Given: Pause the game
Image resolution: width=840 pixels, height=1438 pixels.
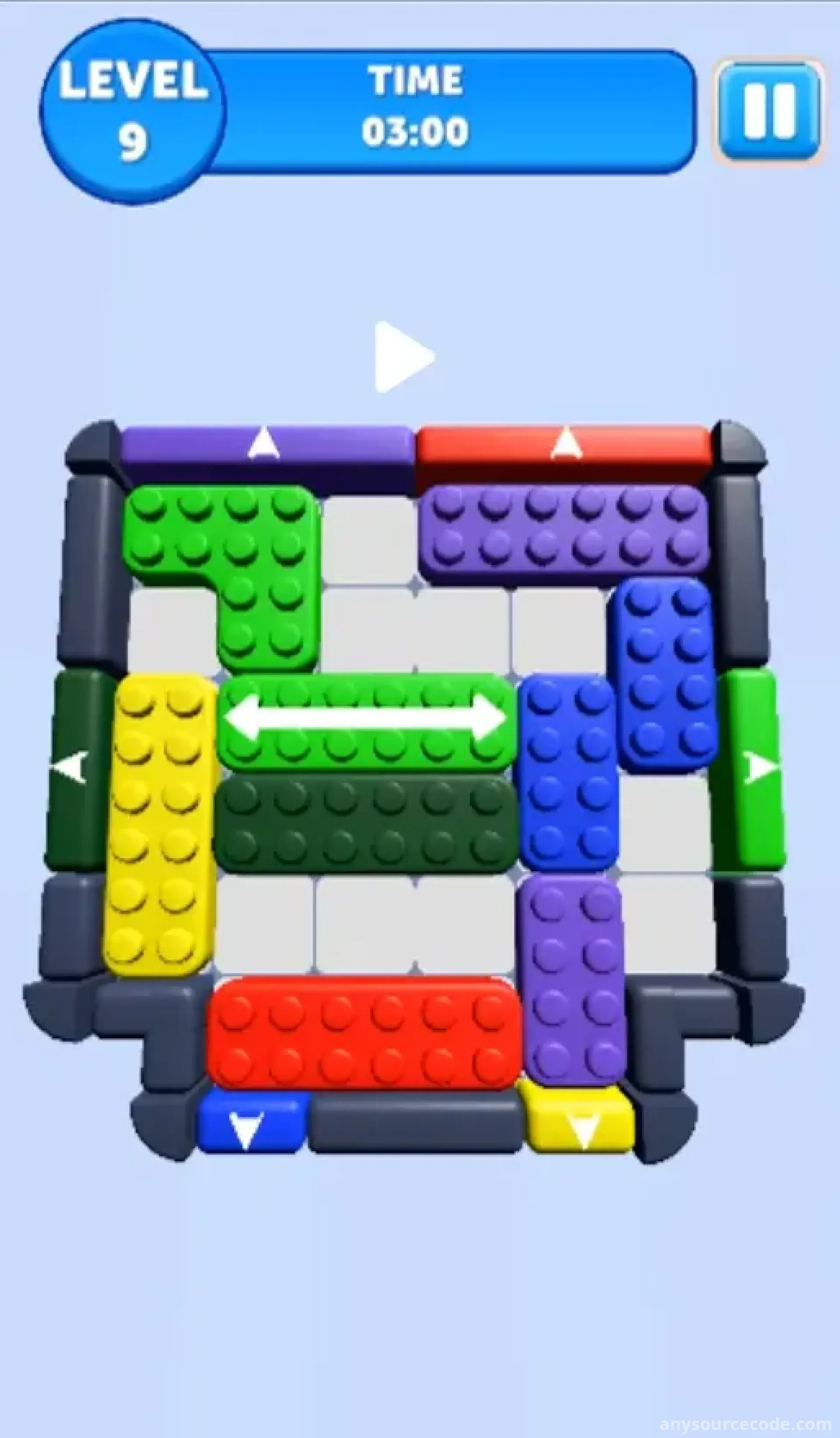Looking at the screenshot, I should [x=769, y=111].
